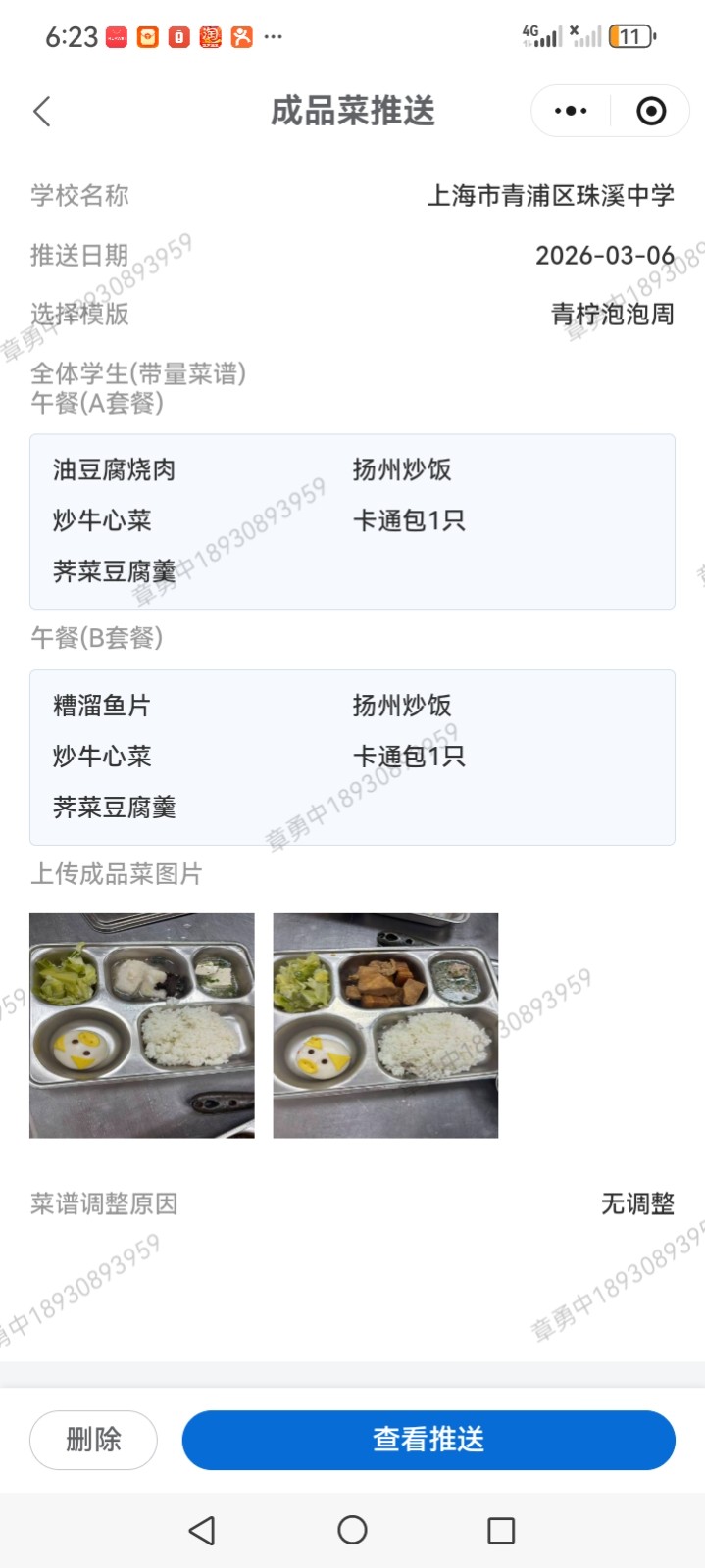Open the mini program three-dot menu
Viewport: 705px width, 1568px height.
click(571, 111)
